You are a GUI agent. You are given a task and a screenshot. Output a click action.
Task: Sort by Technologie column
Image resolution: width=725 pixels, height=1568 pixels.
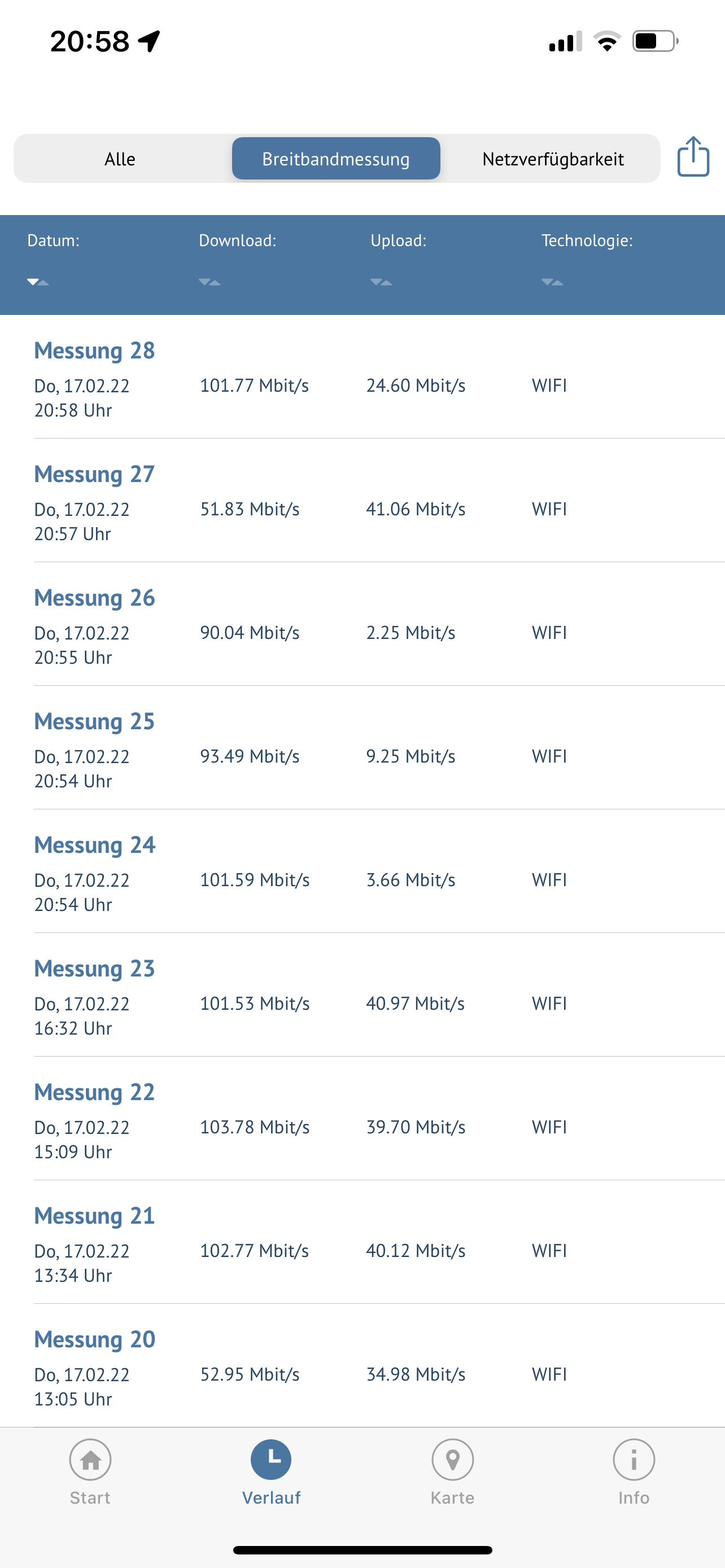point(587,262)
